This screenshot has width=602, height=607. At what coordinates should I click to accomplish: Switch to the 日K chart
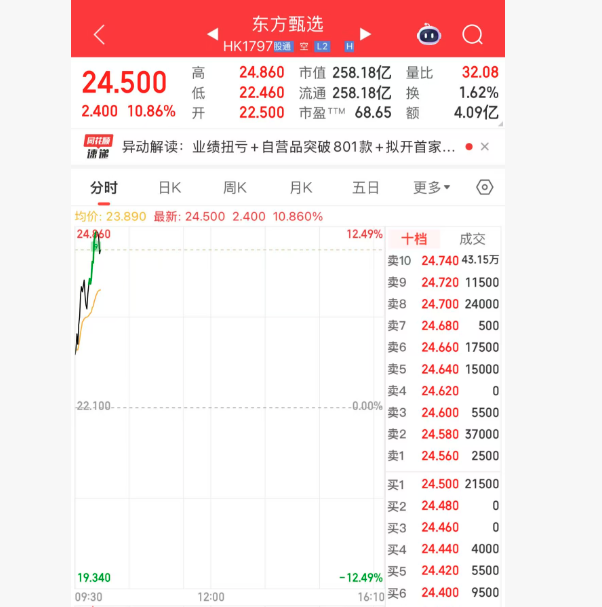click(170, 187)
